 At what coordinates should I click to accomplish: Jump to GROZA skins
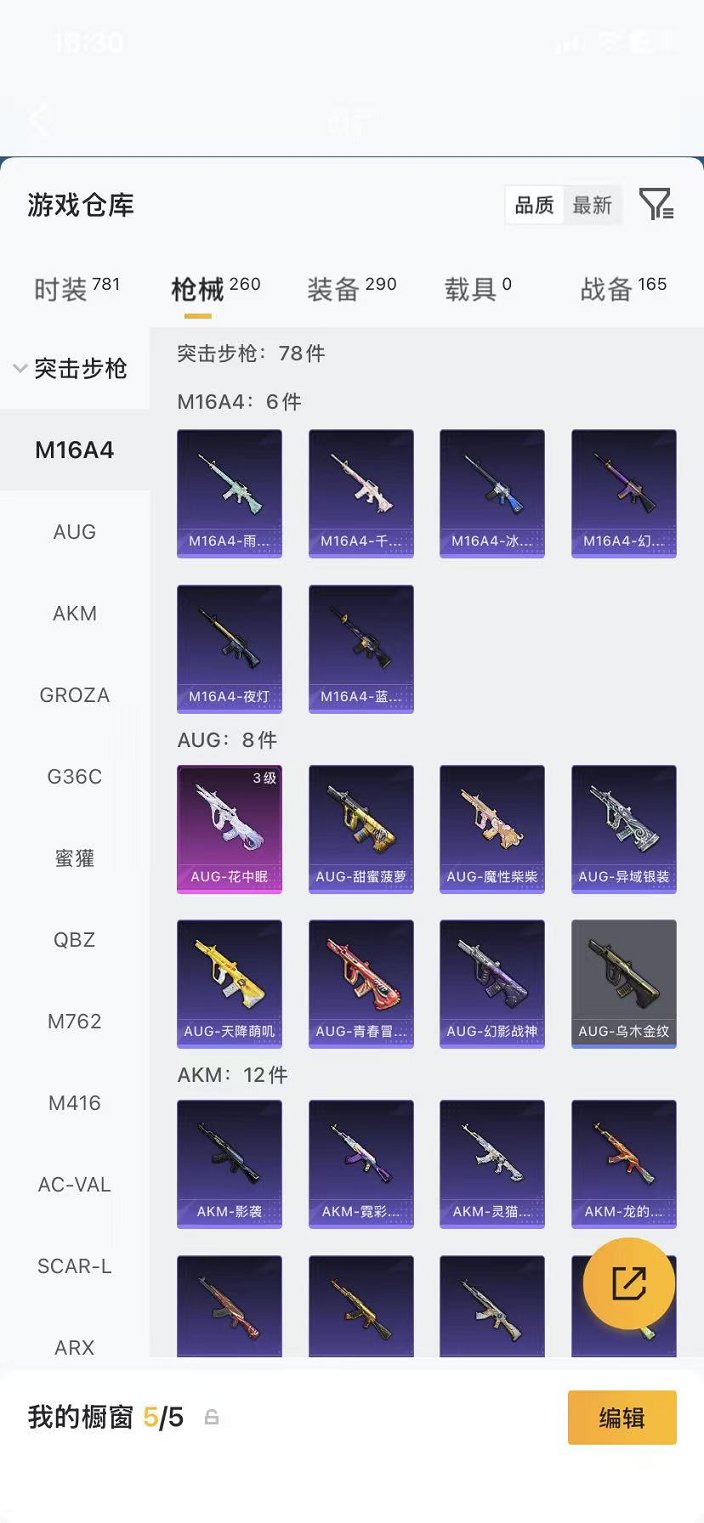75,695
